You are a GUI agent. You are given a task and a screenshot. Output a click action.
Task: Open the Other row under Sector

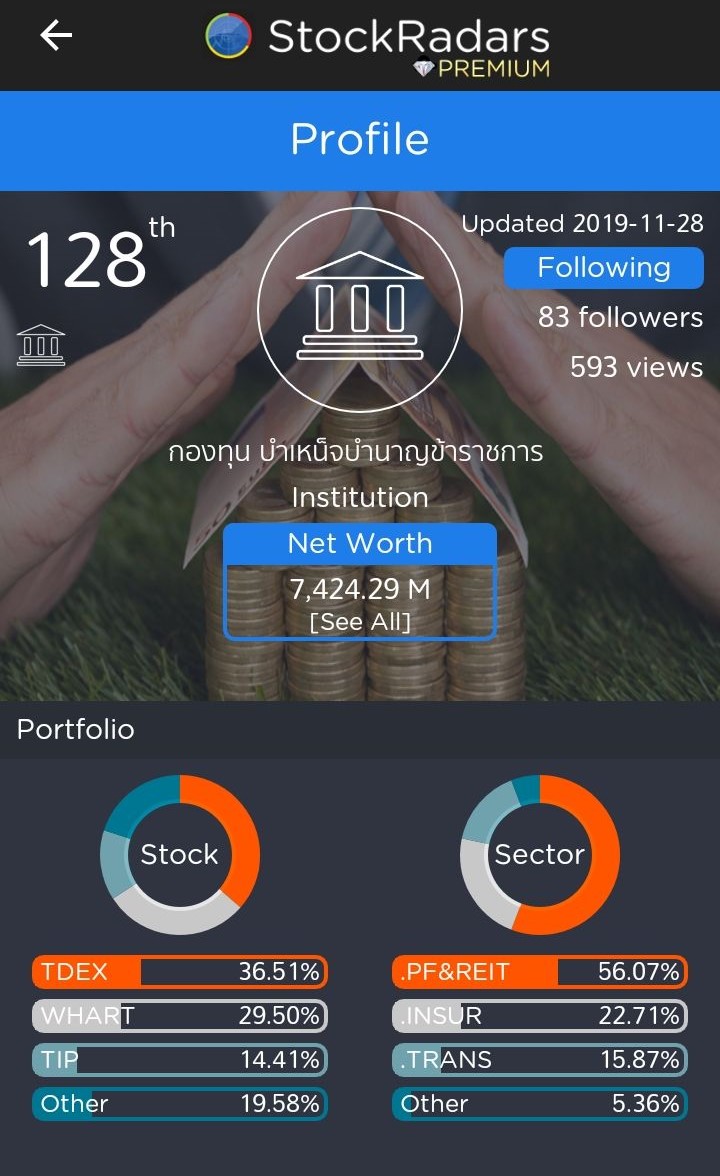click(x=540, y=1104)
